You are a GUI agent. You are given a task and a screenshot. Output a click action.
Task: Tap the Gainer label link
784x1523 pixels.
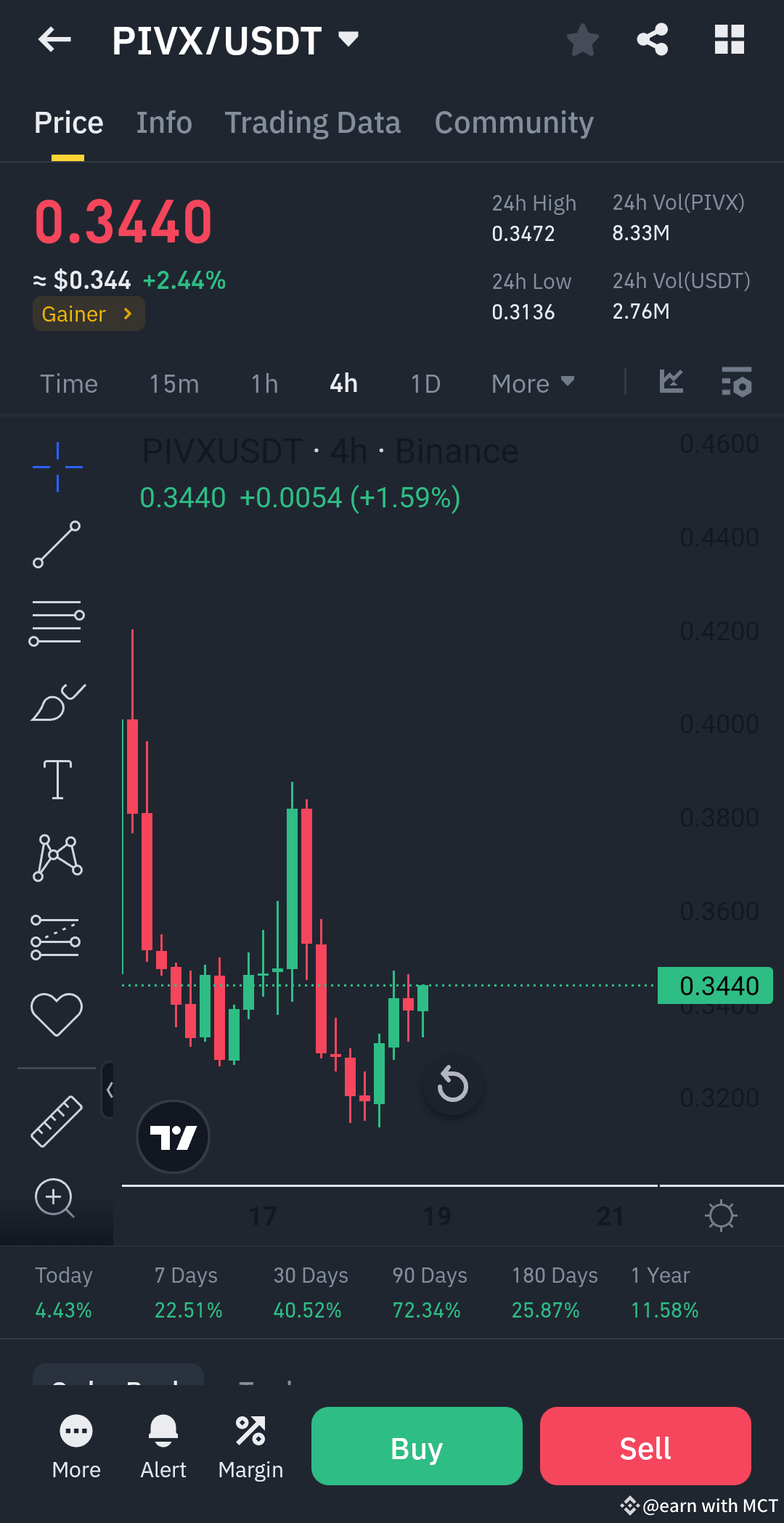pyautogui.click(x=87, y=314)
